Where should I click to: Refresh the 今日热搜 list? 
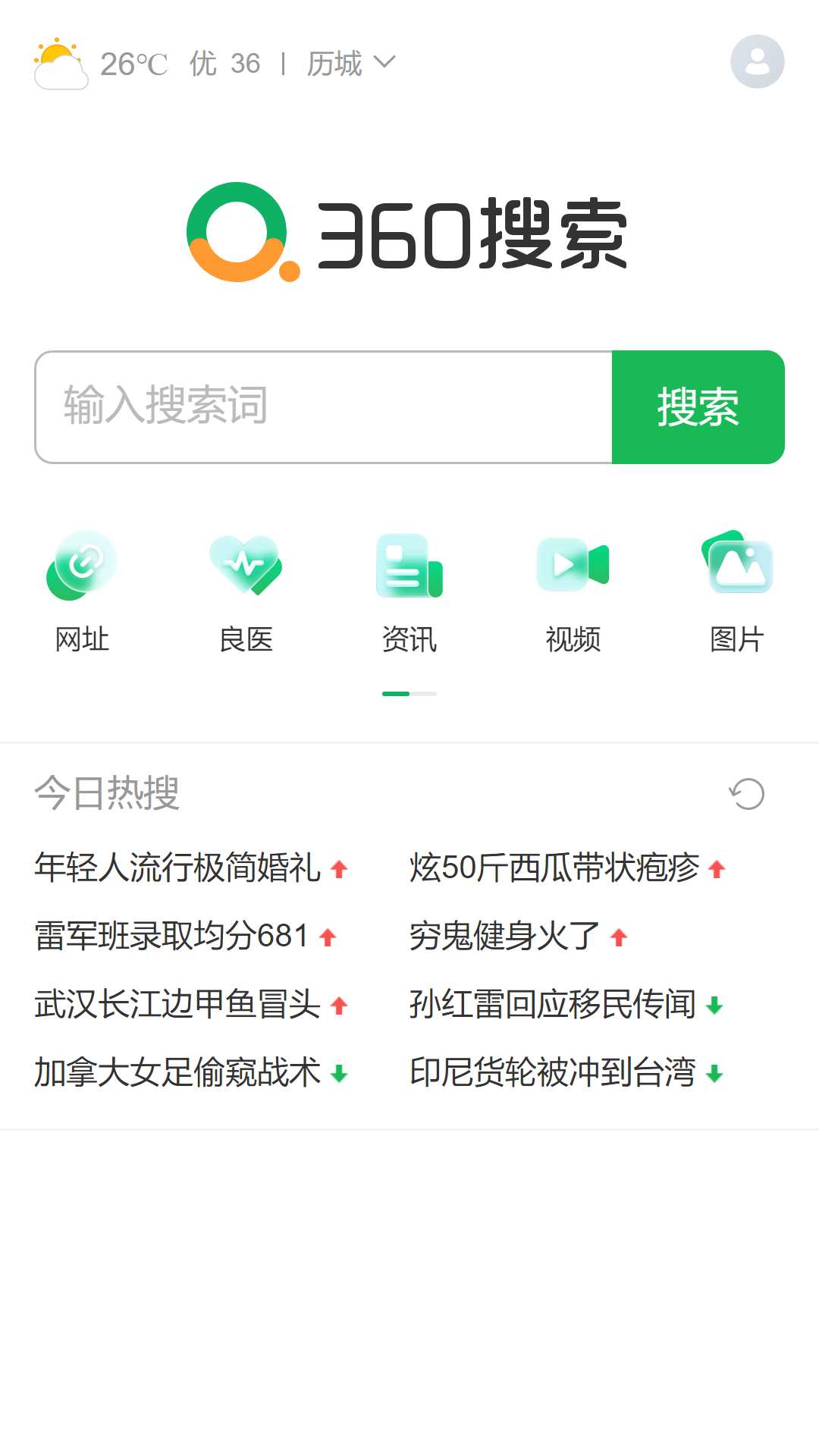[747, 794]
